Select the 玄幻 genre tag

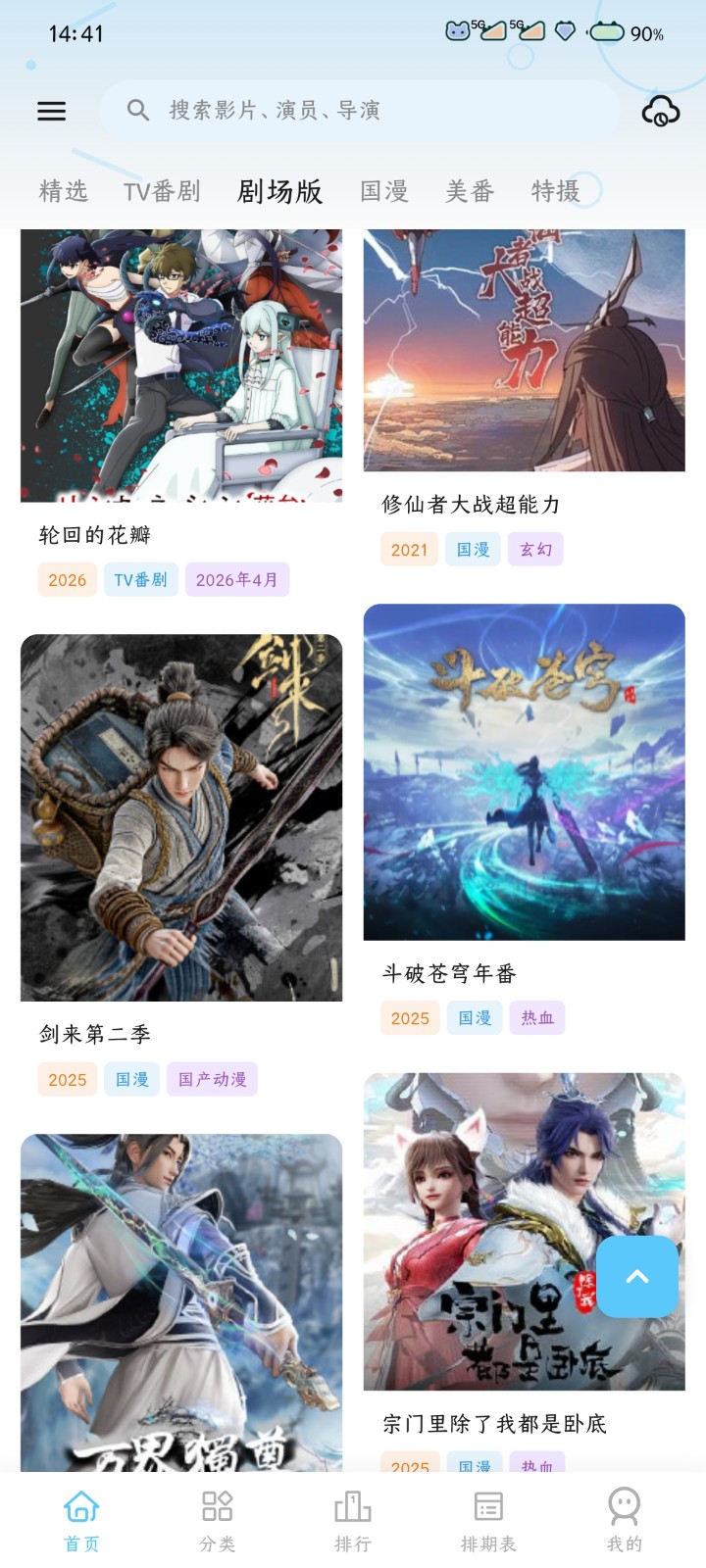point(535,549)
